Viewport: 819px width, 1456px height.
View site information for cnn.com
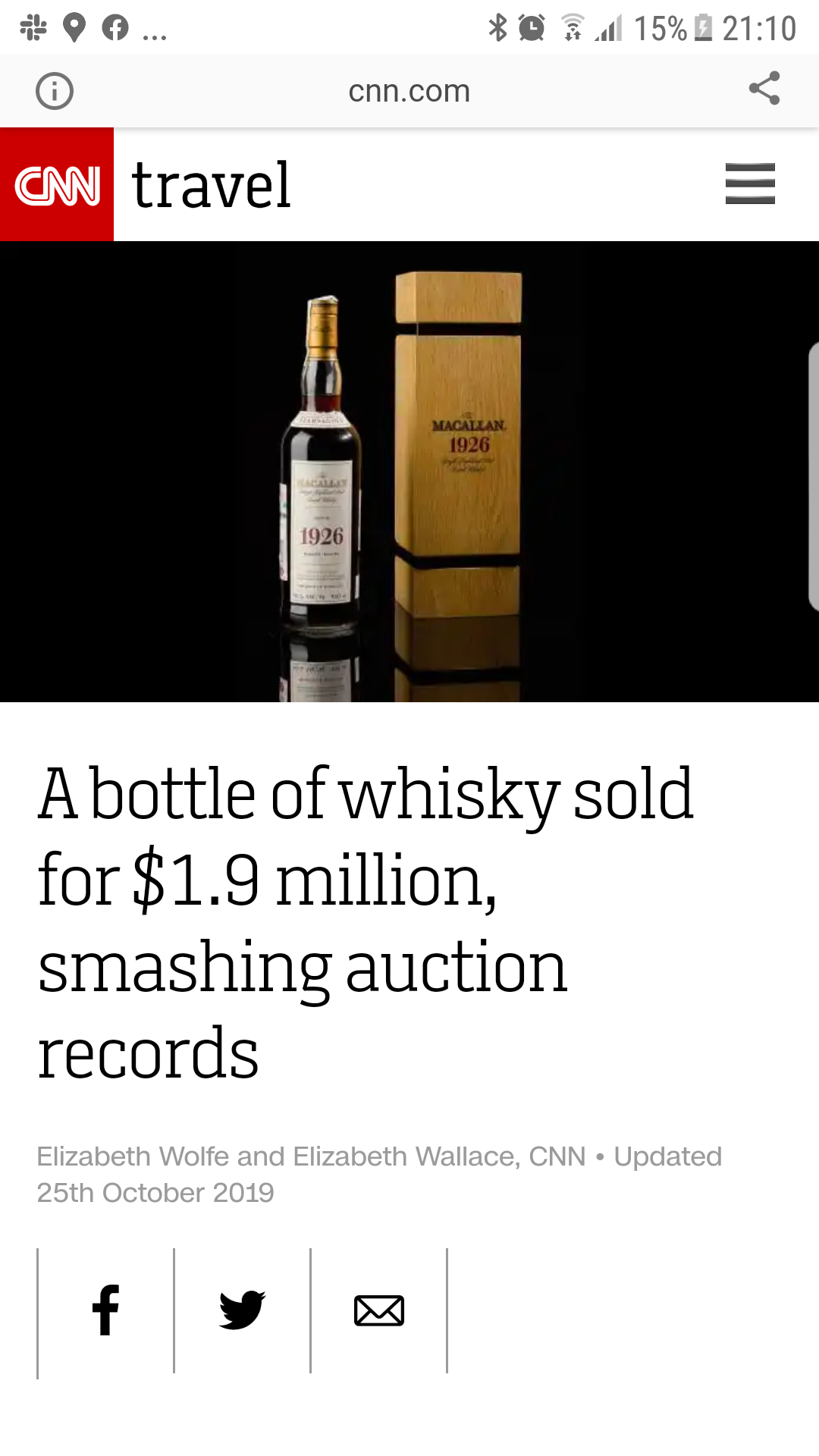55,91
